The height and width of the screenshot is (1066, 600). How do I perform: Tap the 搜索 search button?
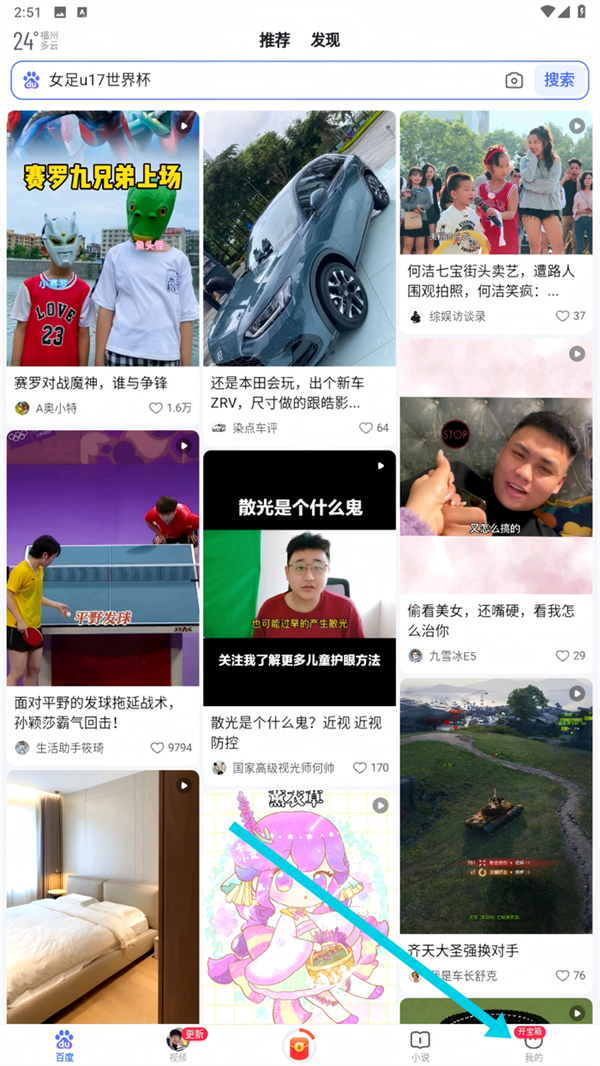(x=559, y=80)
